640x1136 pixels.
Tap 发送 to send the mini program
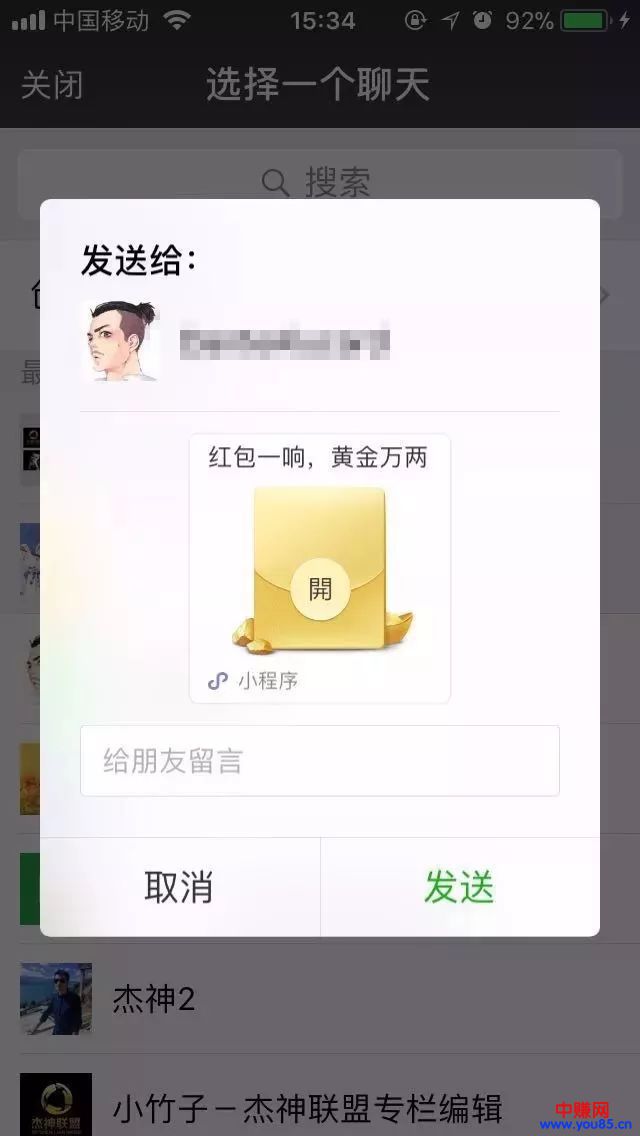coord(459,887)
